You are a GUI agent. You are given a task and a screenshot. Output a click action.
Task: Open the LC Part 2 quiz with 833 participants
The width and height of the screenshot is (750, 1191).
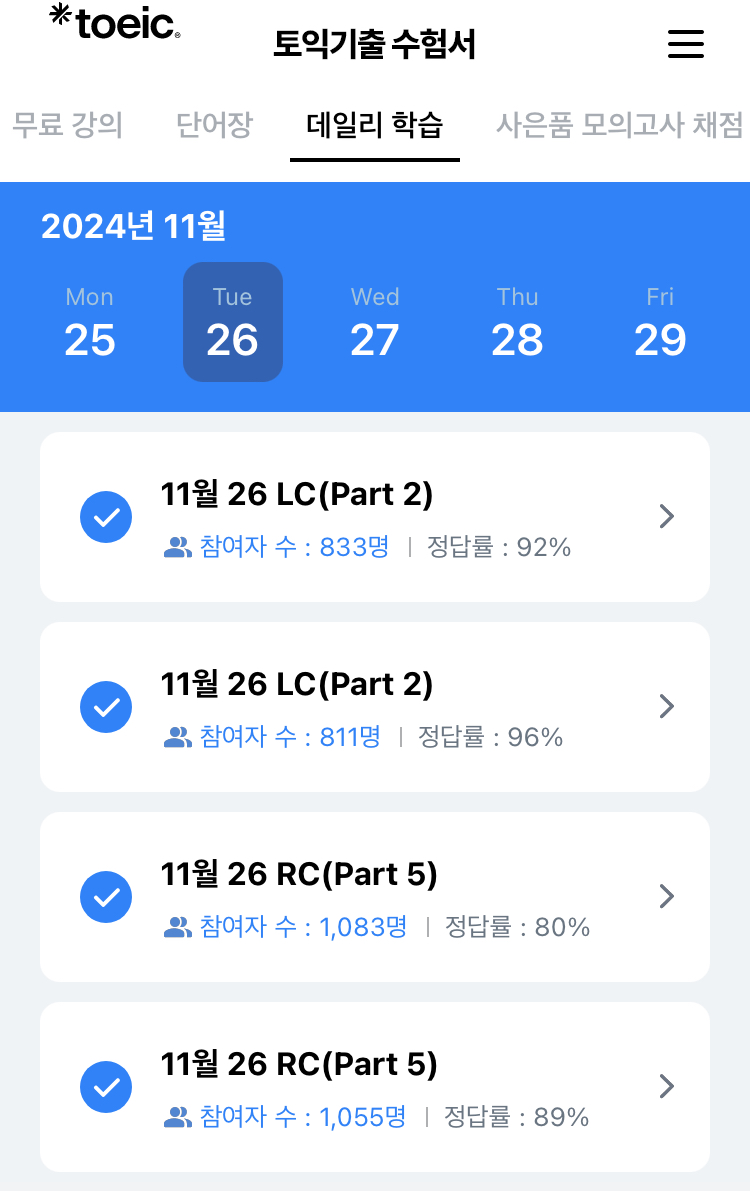pyautogui.click(x=375, y=517)
